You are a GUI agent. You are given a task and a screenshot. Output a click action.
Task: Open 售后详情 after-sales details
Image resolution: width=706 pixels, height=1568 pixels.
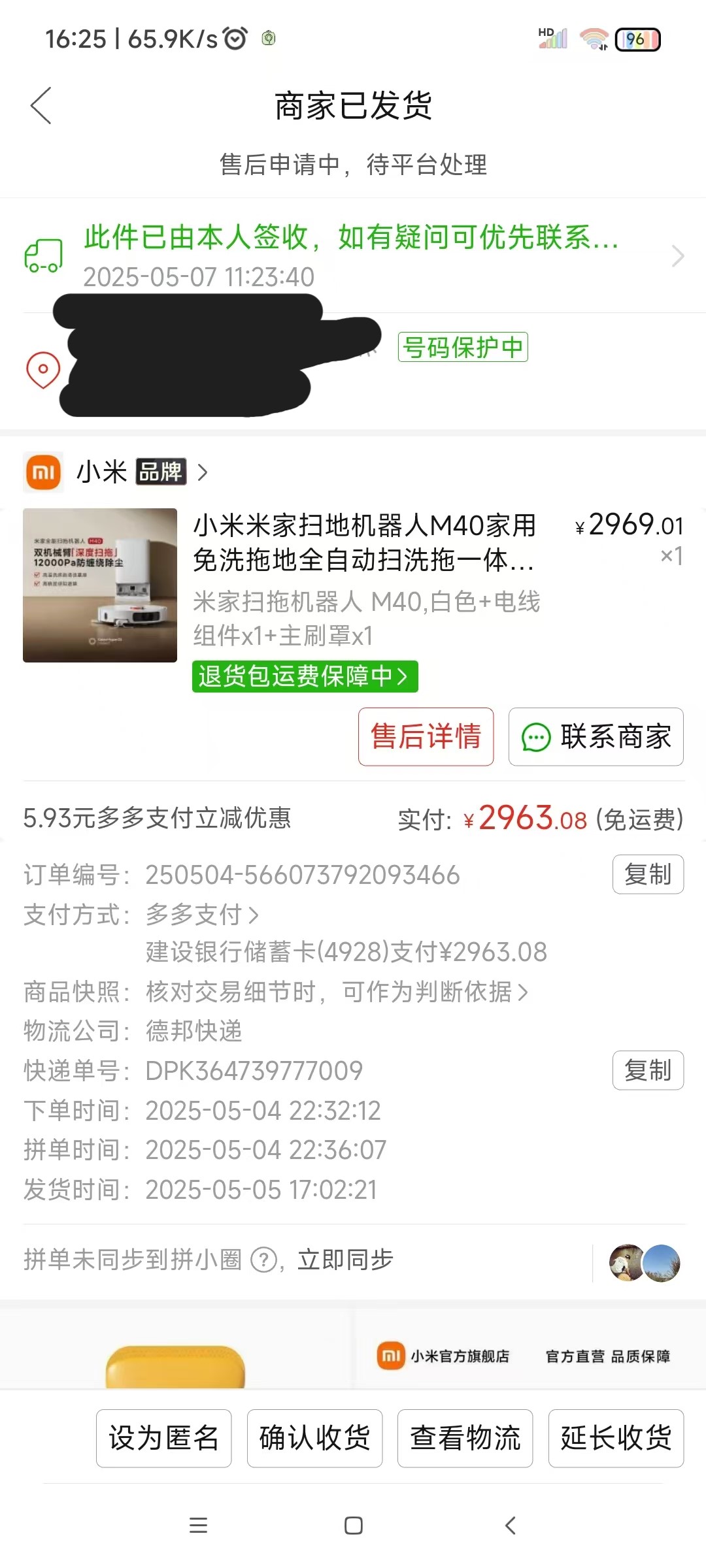(426, 736)
